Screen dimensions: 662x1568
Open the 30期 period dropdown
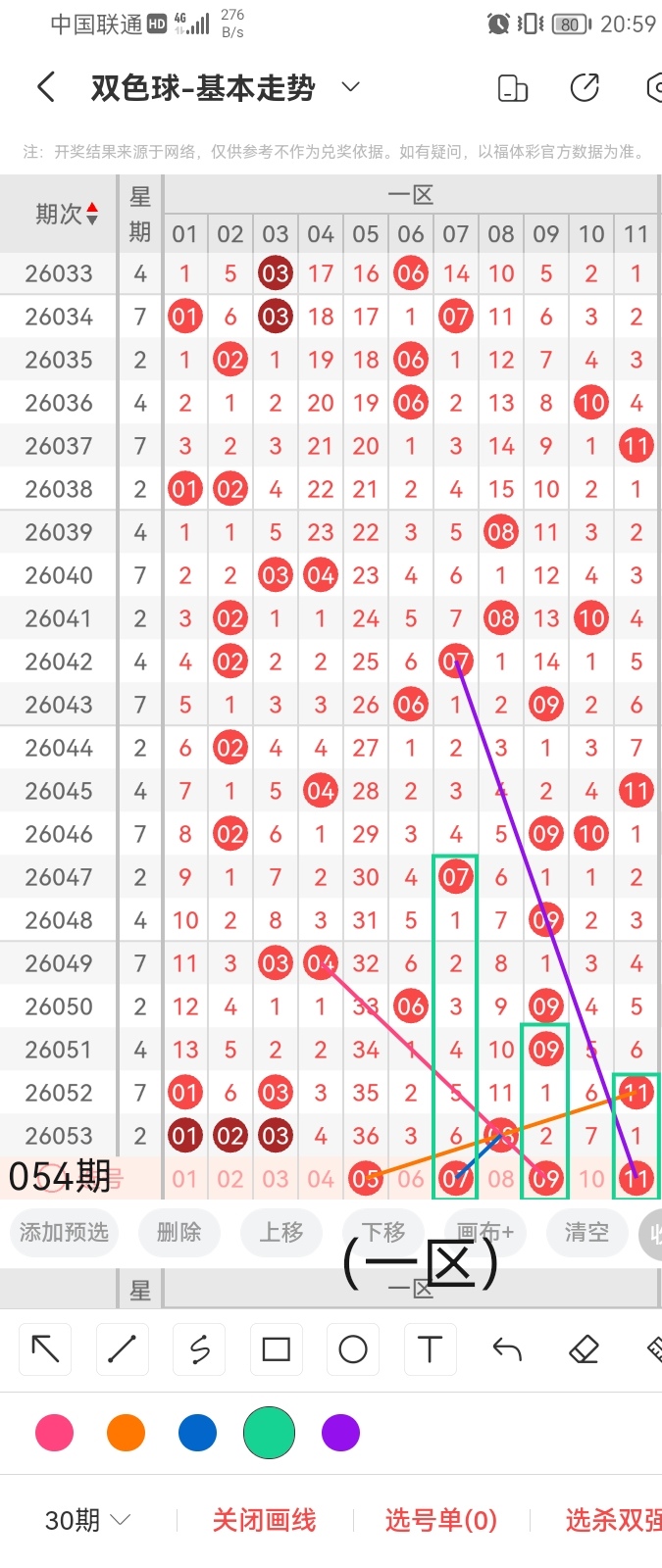pyautogui.click(x=87, y=1520)
